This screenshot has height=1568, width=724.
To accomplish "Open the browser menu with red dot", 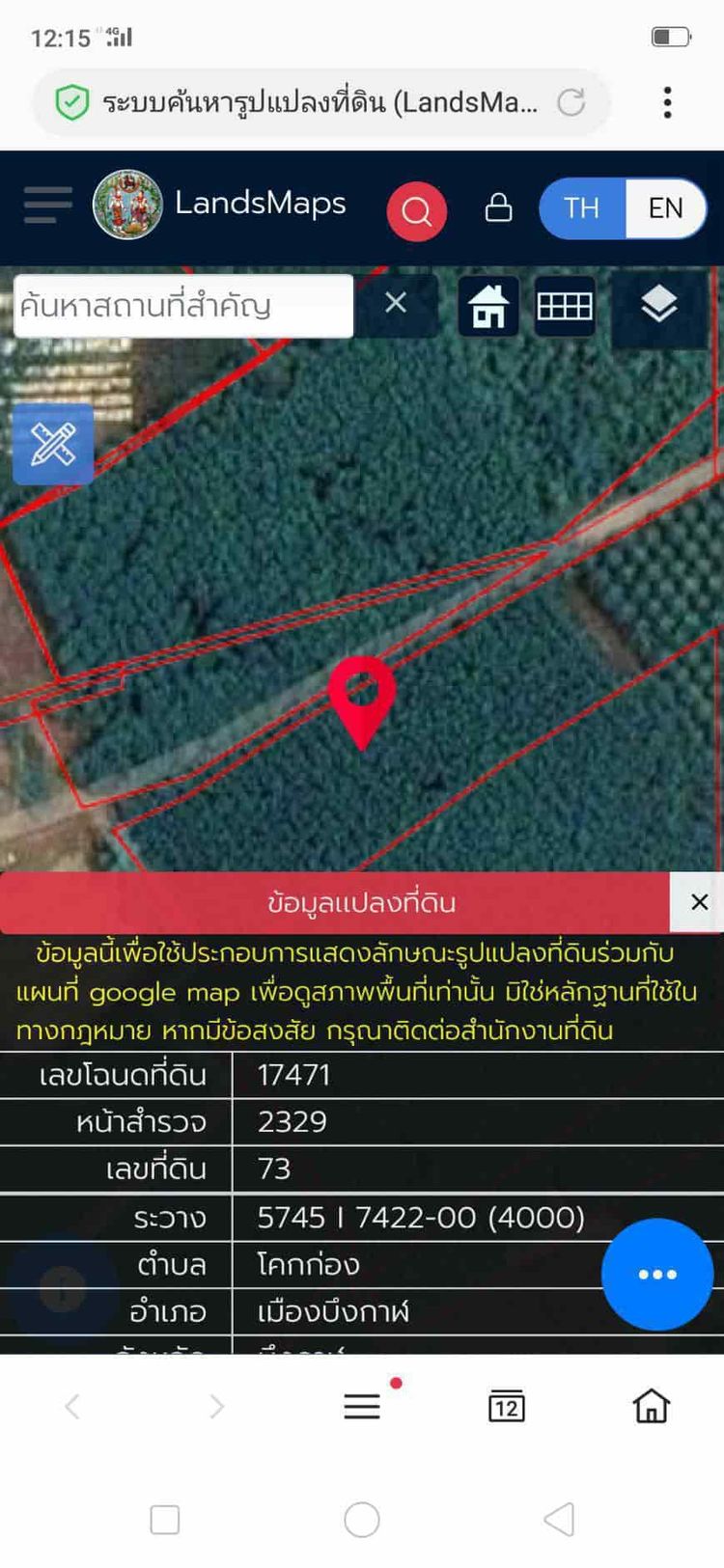I will (362, 1406).
